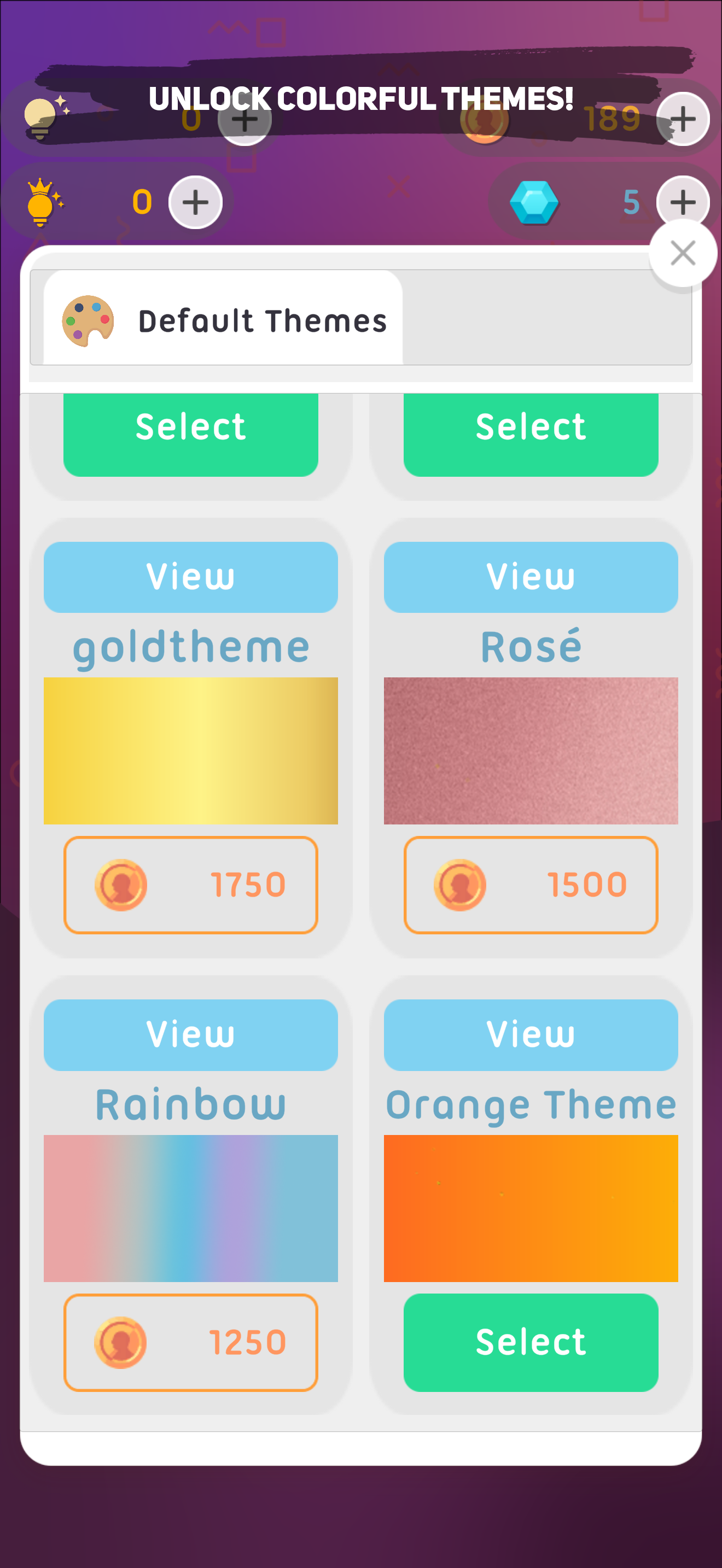The image size is (722, 1568).
Task: Add more blue gems
Action: point(683,202)
